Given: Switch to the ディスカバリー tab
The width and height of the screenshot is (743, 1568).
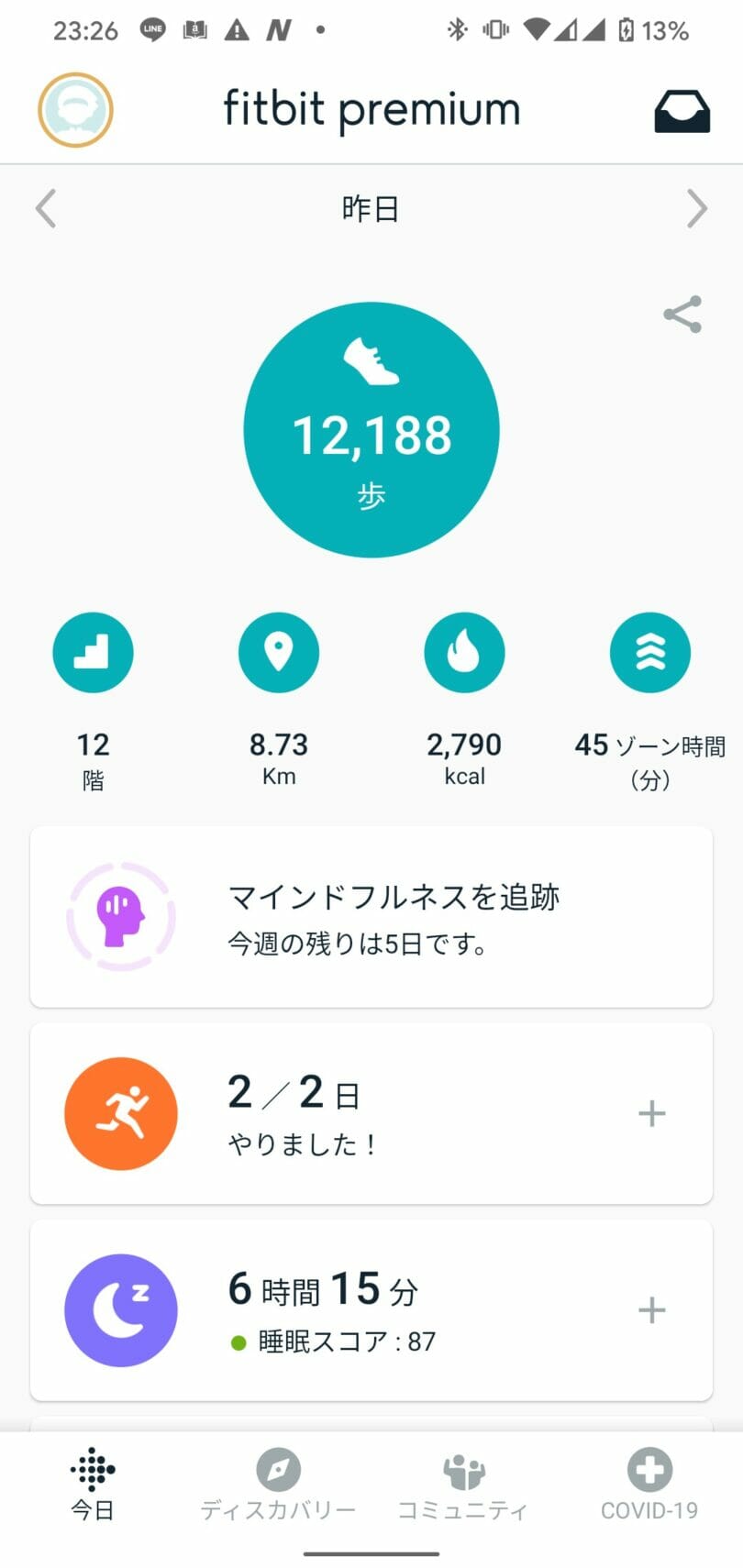Looking at the screenshot, I should tap(278, 1484).
